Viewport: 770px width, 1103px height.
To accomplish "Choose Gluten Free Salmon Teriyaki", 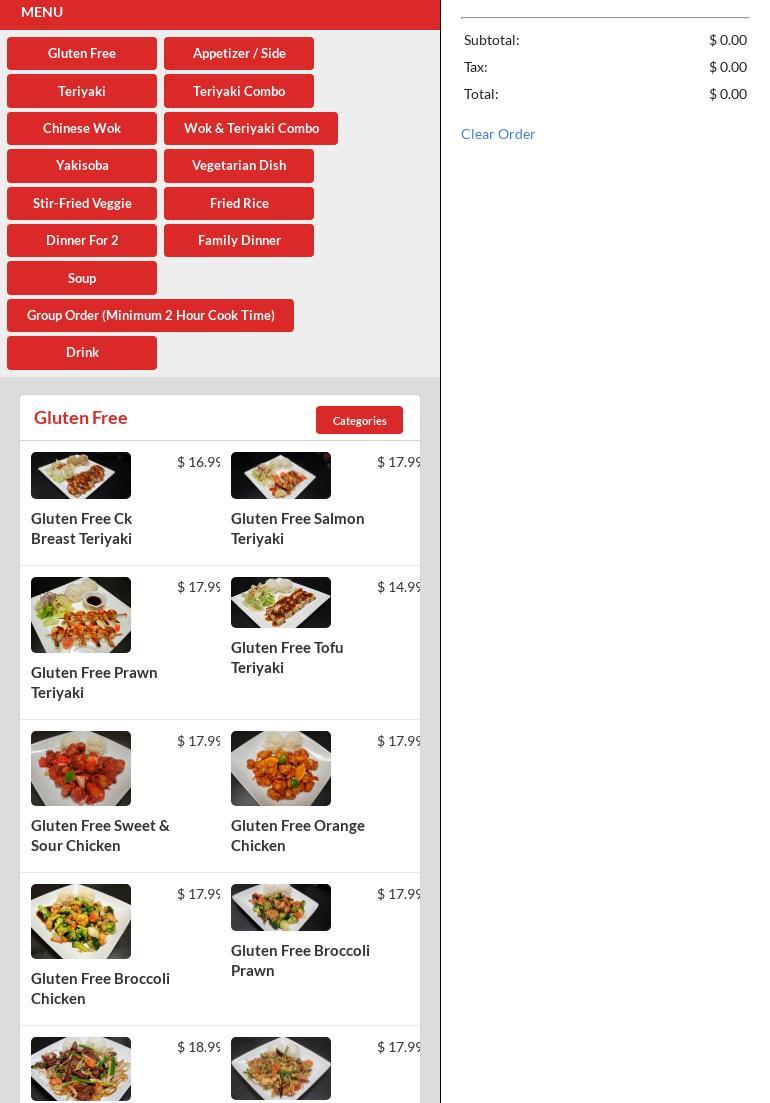I will (297, 528).
